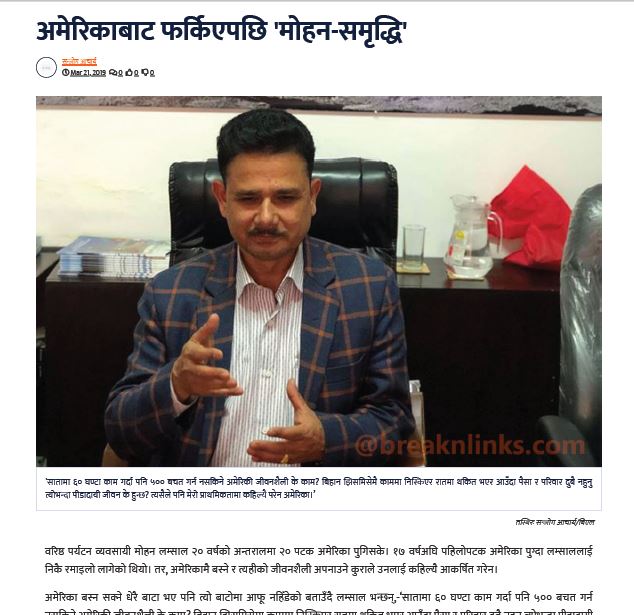Viewport: 634px width, 615px height.
Task: Open the author's name link
Action: 79,62
